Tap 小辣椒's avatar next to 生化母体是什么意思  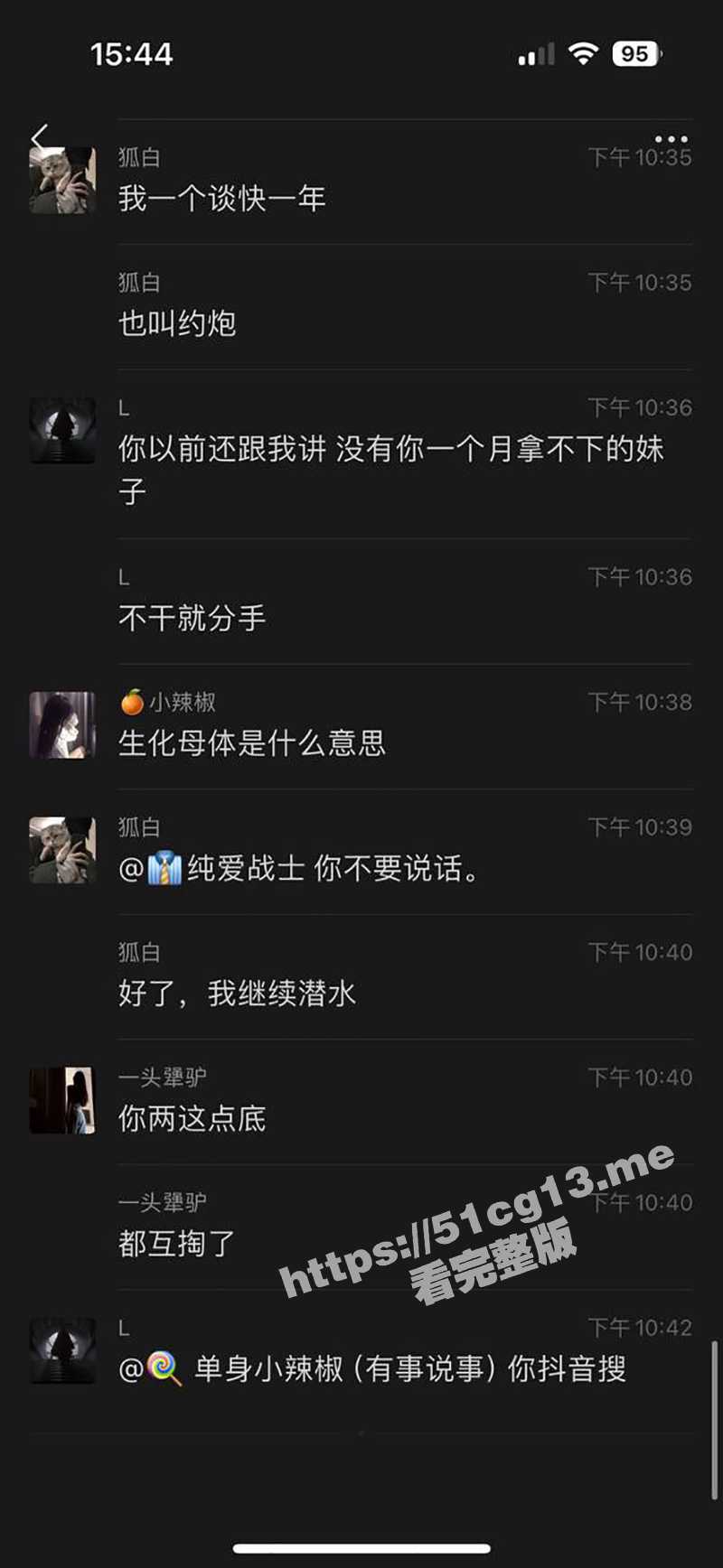62,724
